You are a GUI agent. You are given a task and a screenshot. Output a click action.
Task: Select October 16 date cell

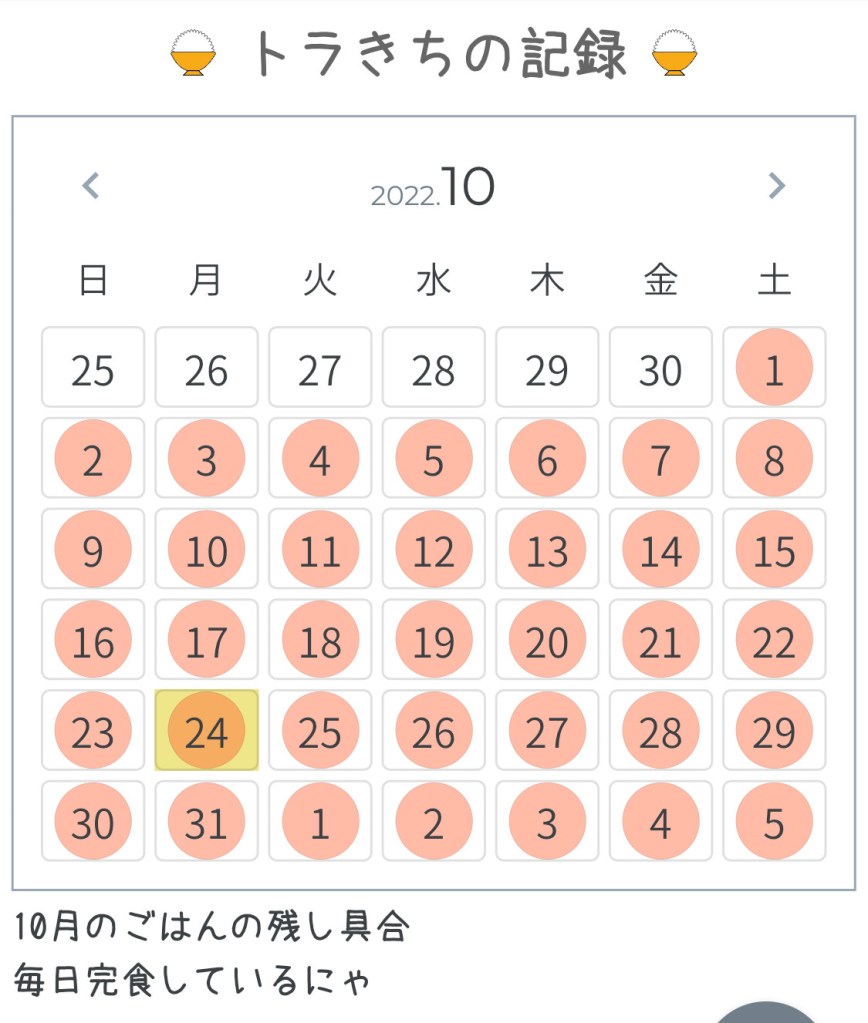click(93, 640)
